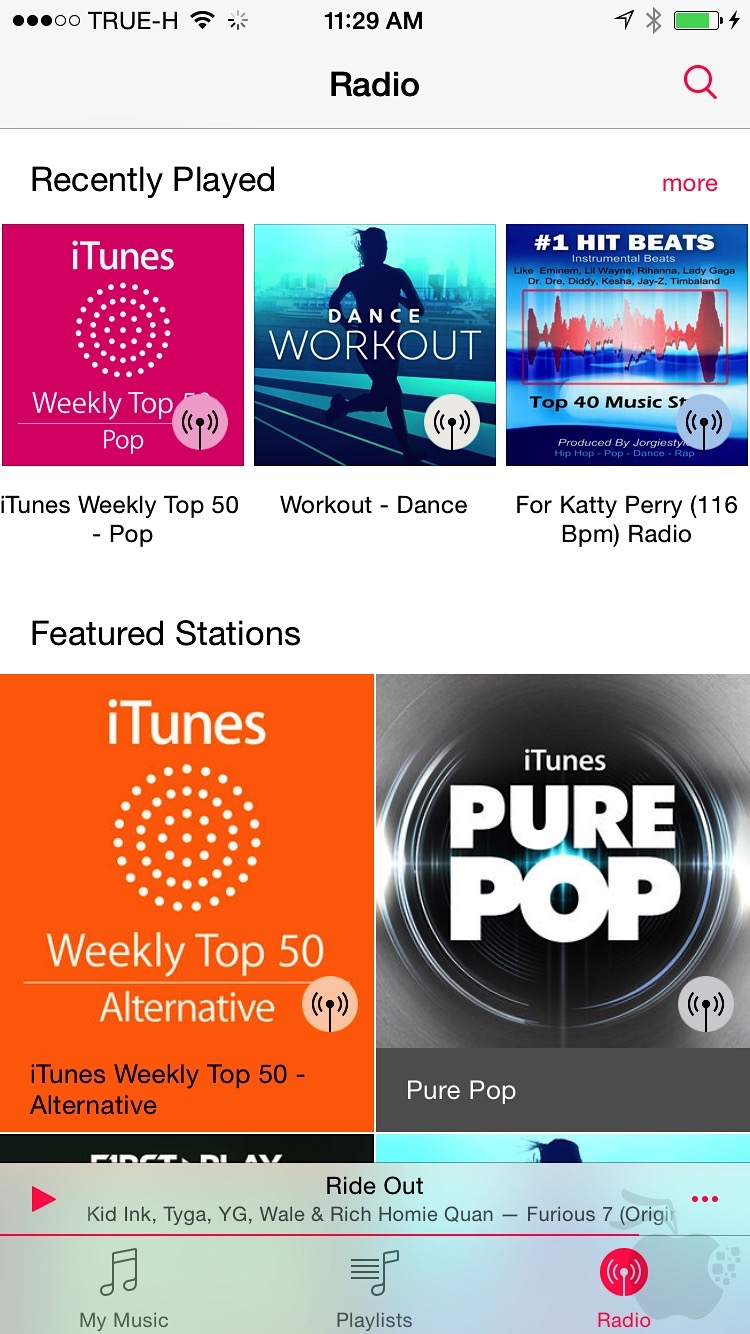This screenshot has height=1334, width=750.
Task: Tap the Ride Out song title
Action: coord(374,1185)
